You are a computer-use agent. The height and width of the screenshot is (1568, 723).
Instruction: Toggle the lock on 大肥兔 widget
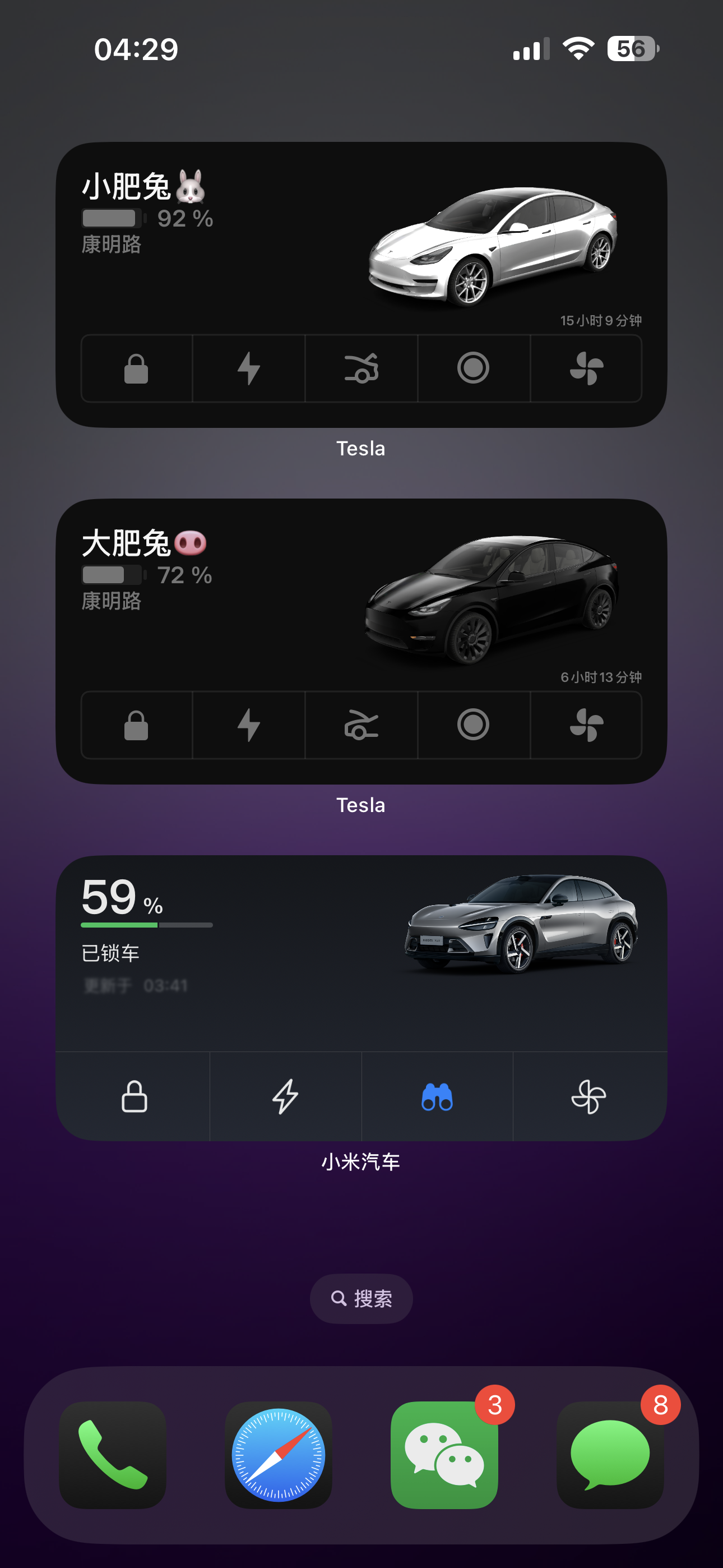pos(137,725)
